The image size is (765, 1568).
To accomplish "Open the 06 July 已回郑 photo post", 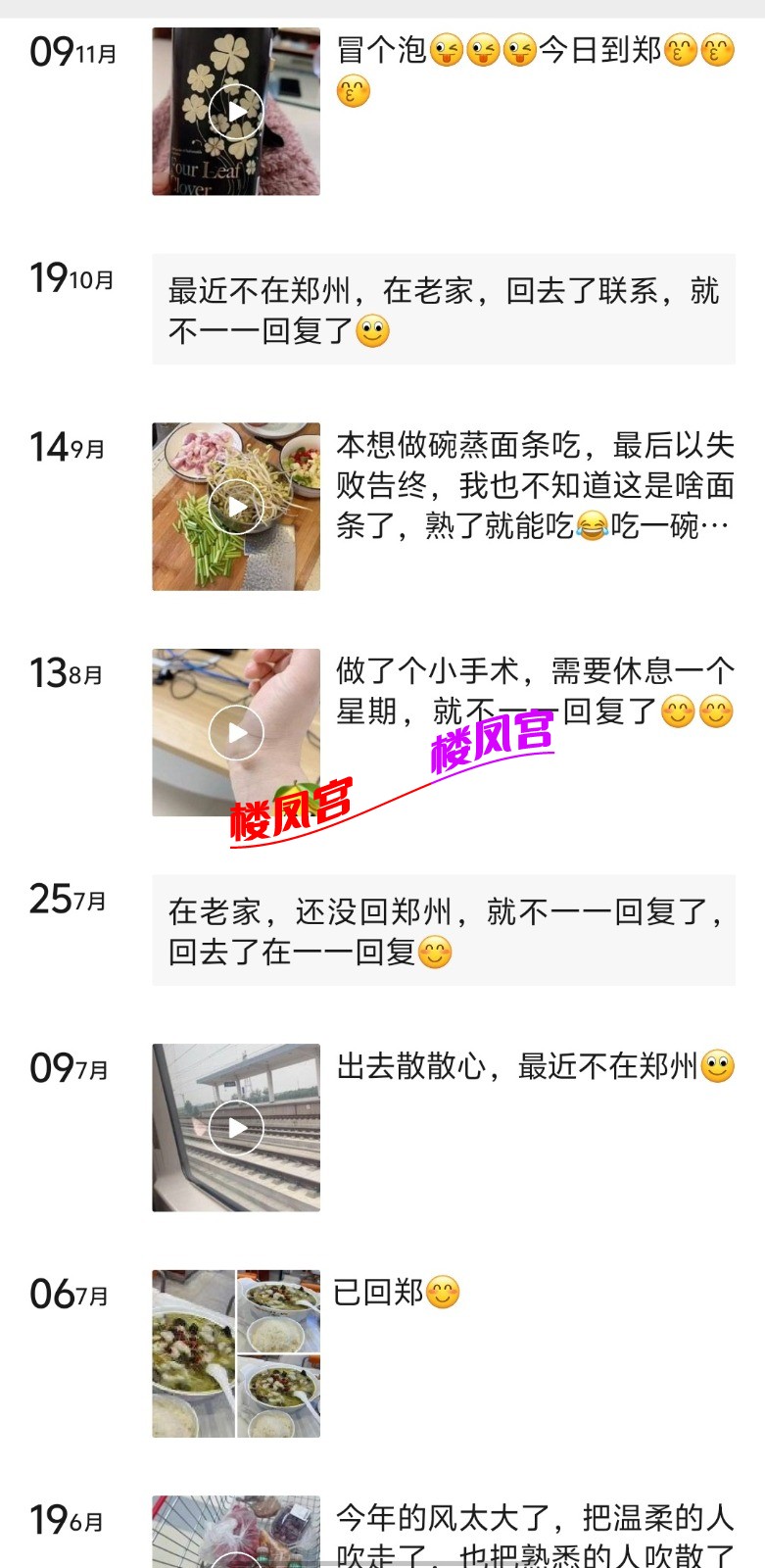I will click(236, 1353).
